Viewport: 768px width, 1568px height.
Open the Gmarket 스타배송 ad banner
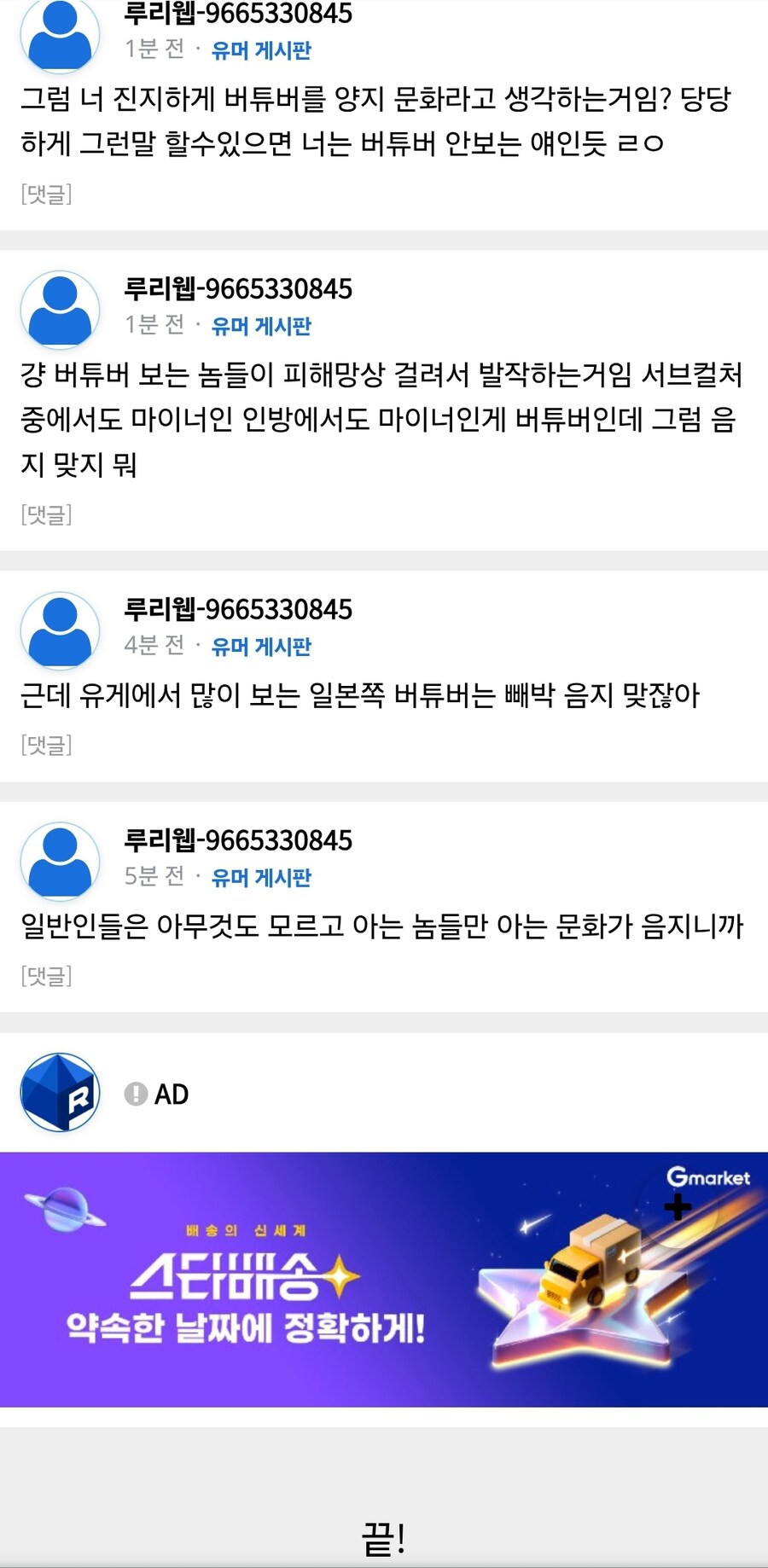(384, 1279)
